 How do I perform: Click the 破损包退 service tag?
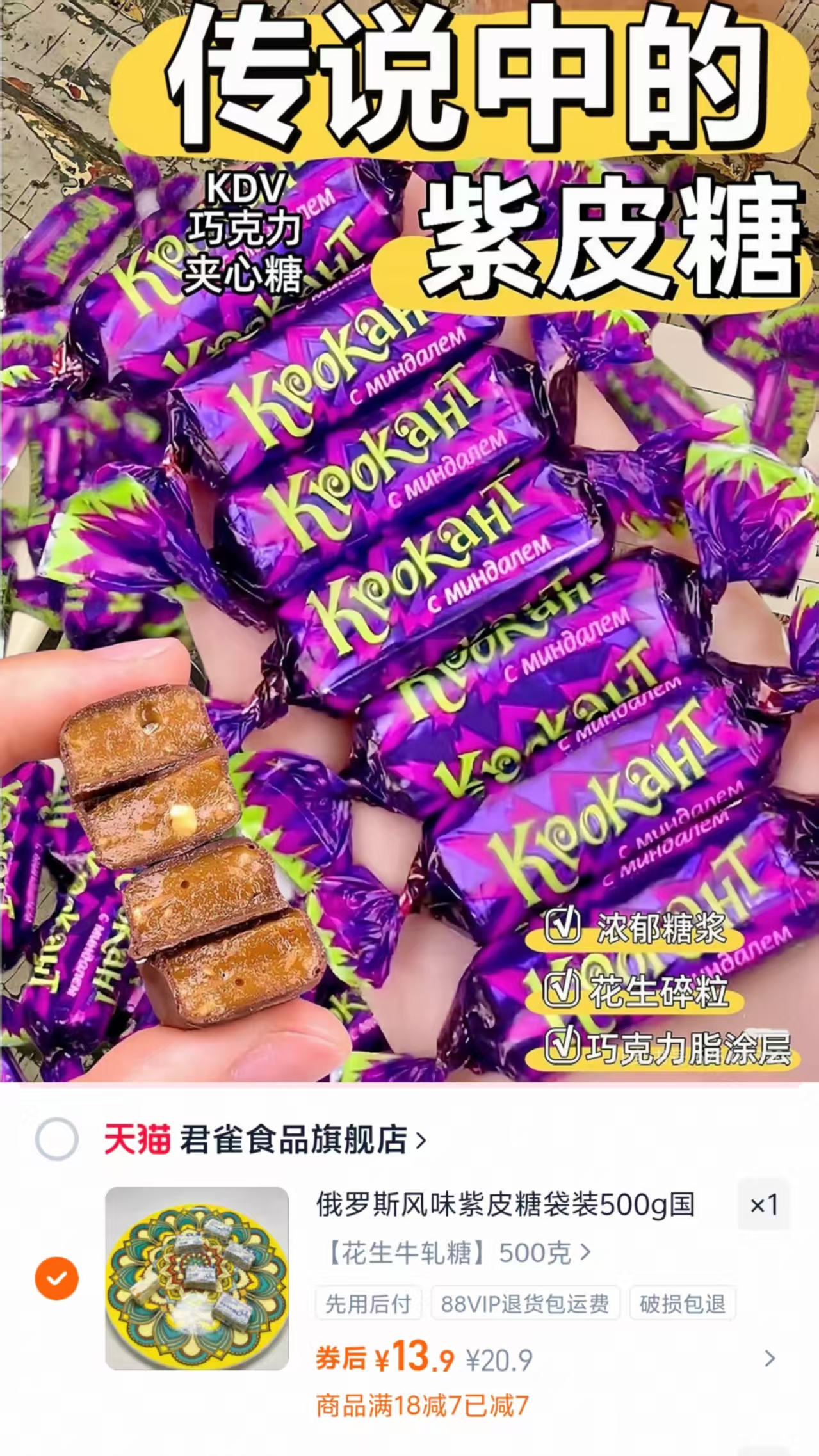683,1303
